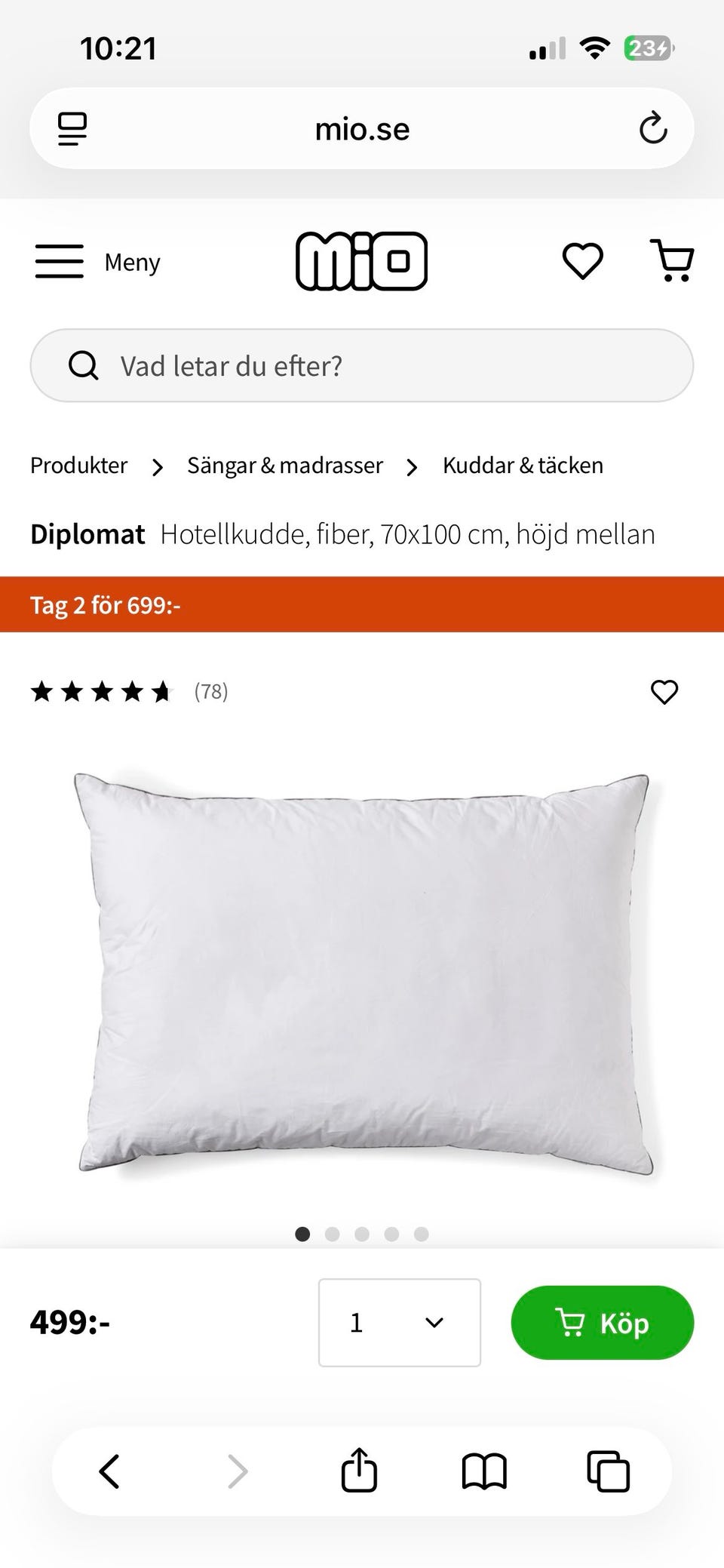Click the Mio logo
724x1568 pixels.
(x=362, y=260)
